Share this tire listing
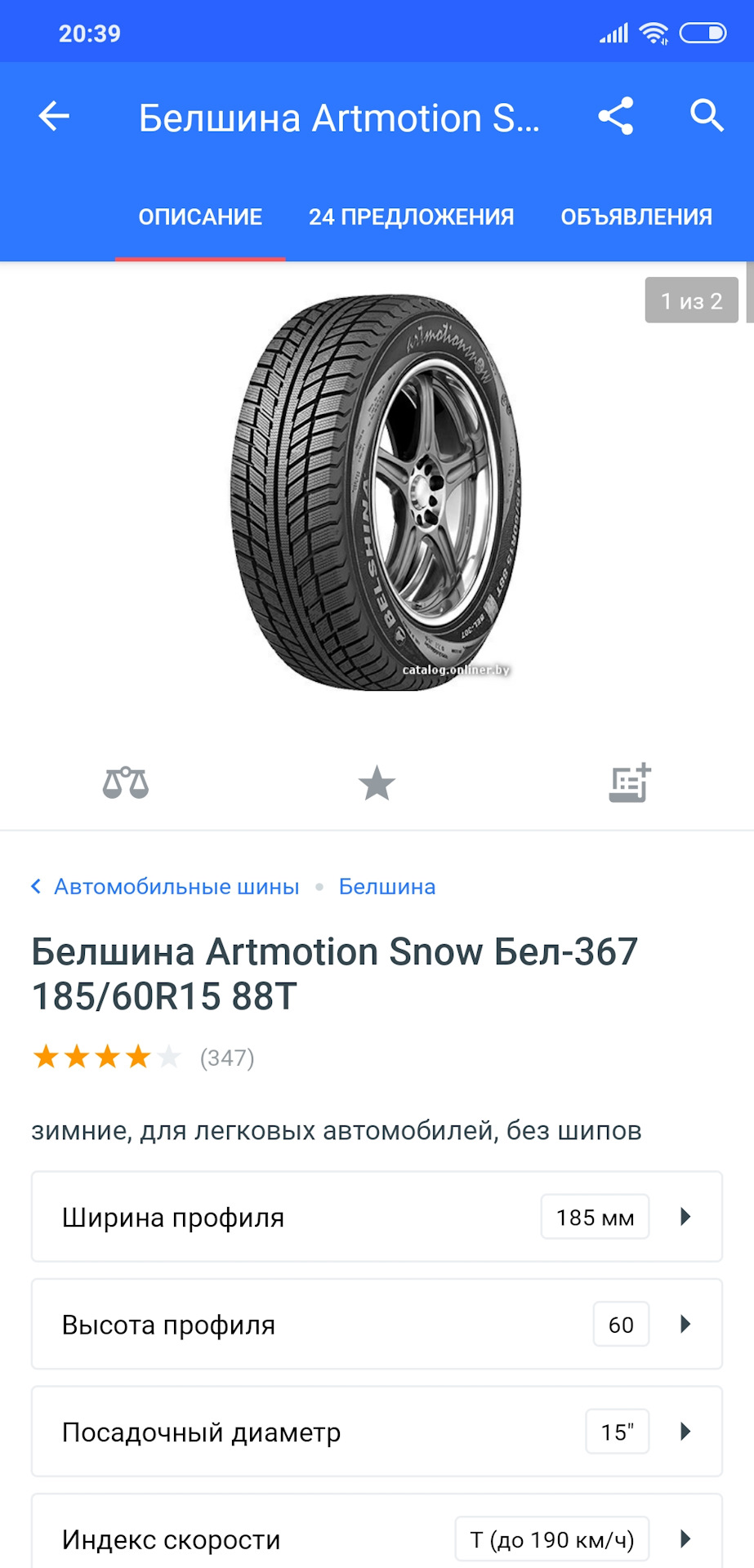Image resolution: width=754 pixels, height=1568 pixels. pos(615,116)
